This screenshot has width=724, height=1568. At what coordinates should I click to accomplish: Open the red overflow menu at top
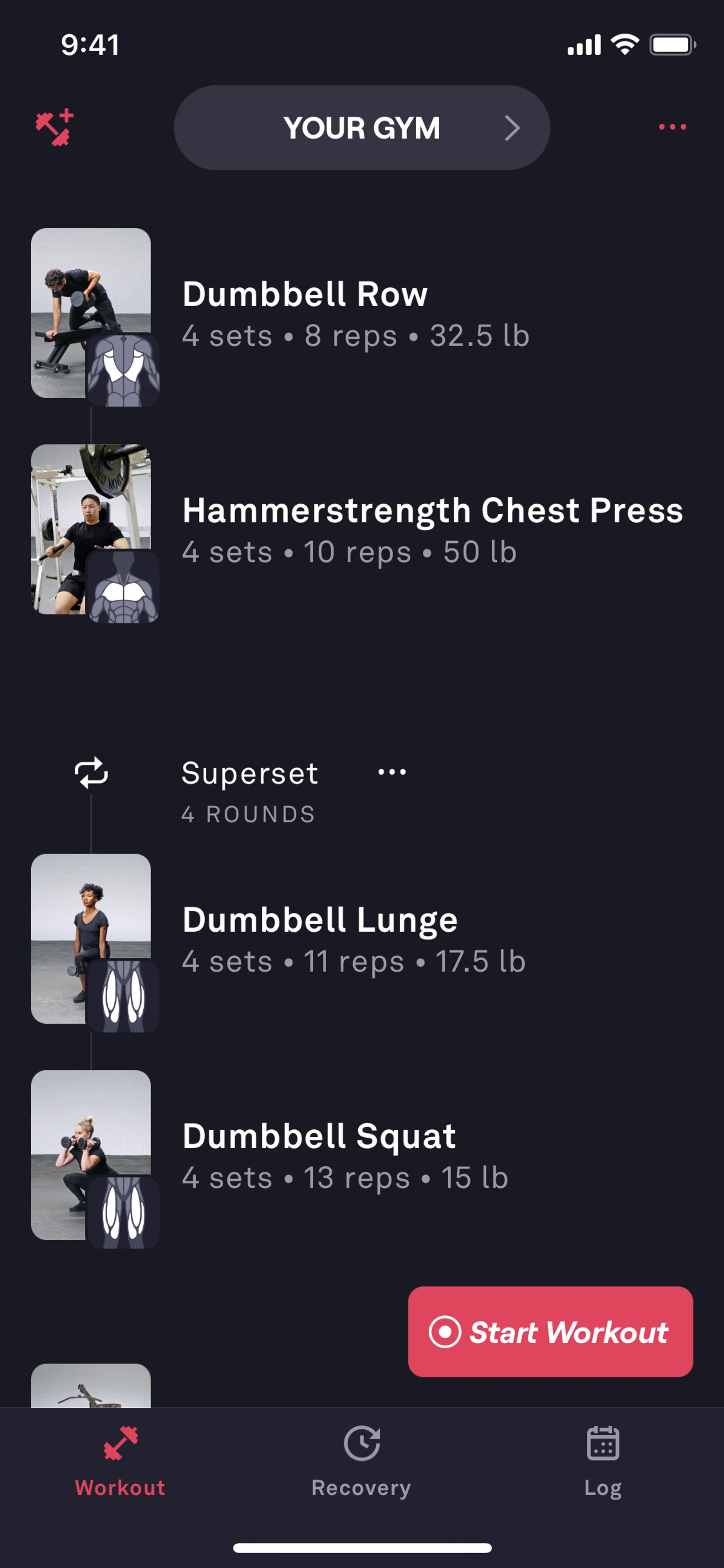pos(672,127)
